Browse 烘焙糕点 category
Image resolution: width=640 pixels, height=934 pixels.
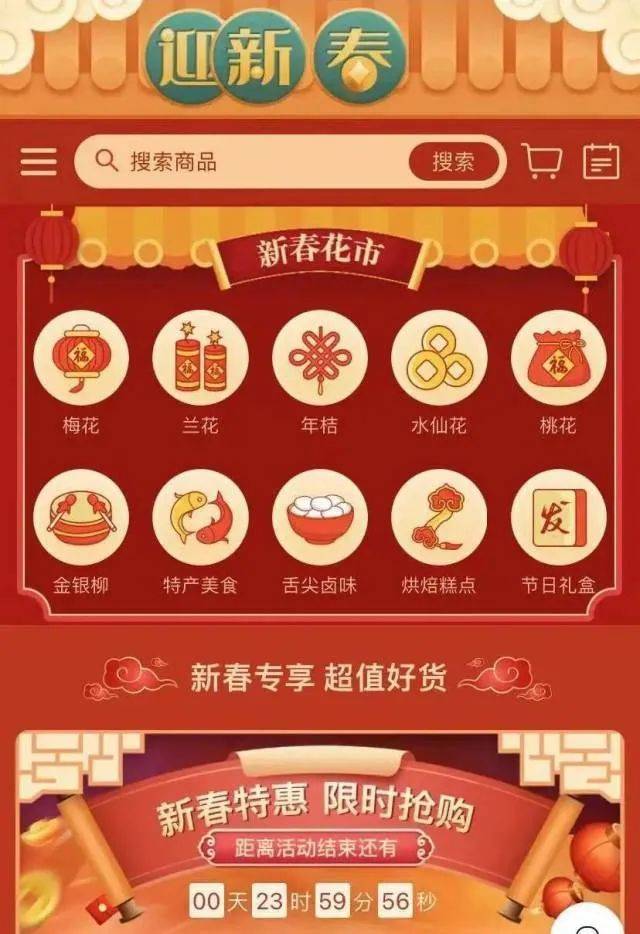point(439,518)
